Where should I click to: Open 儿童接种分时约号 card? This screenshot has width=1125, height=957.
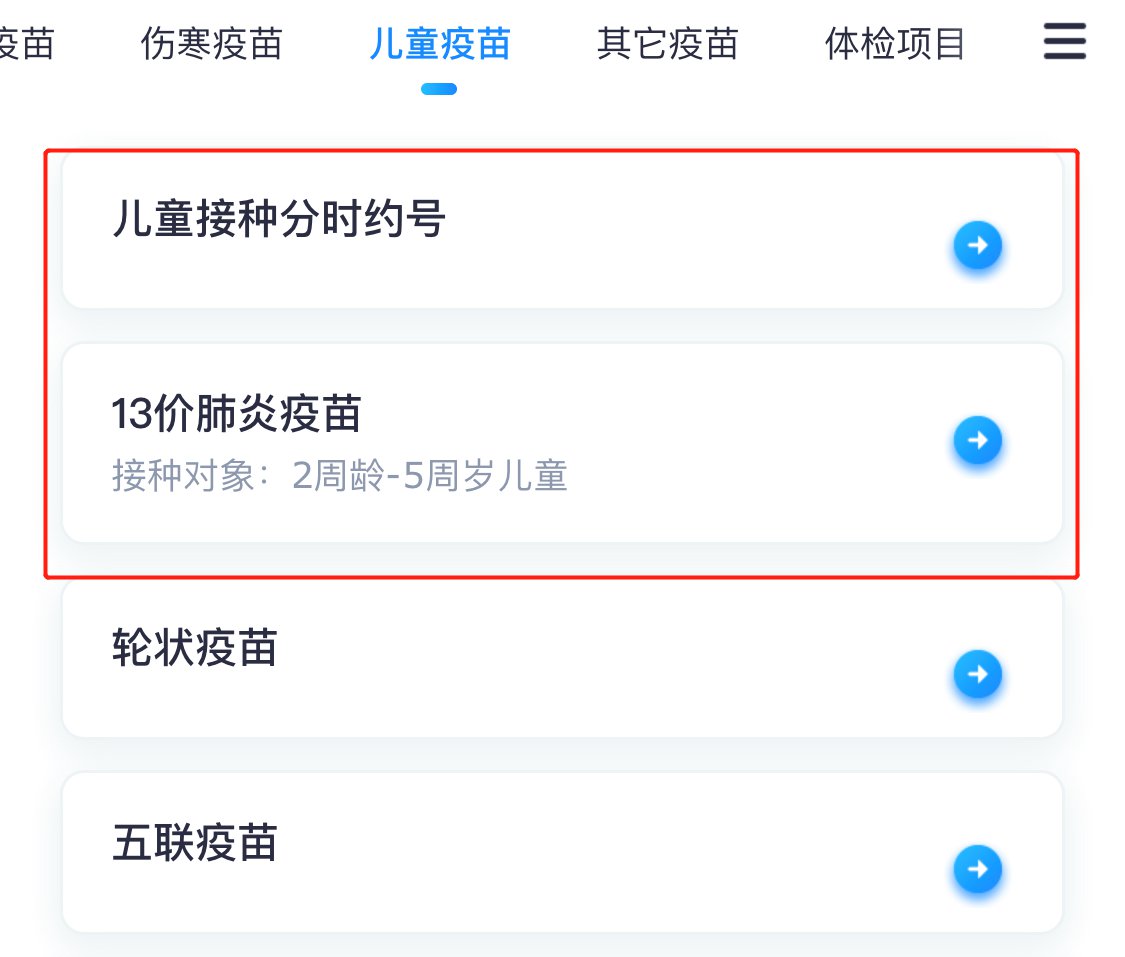pyautogui.click(x=561, y=232)
